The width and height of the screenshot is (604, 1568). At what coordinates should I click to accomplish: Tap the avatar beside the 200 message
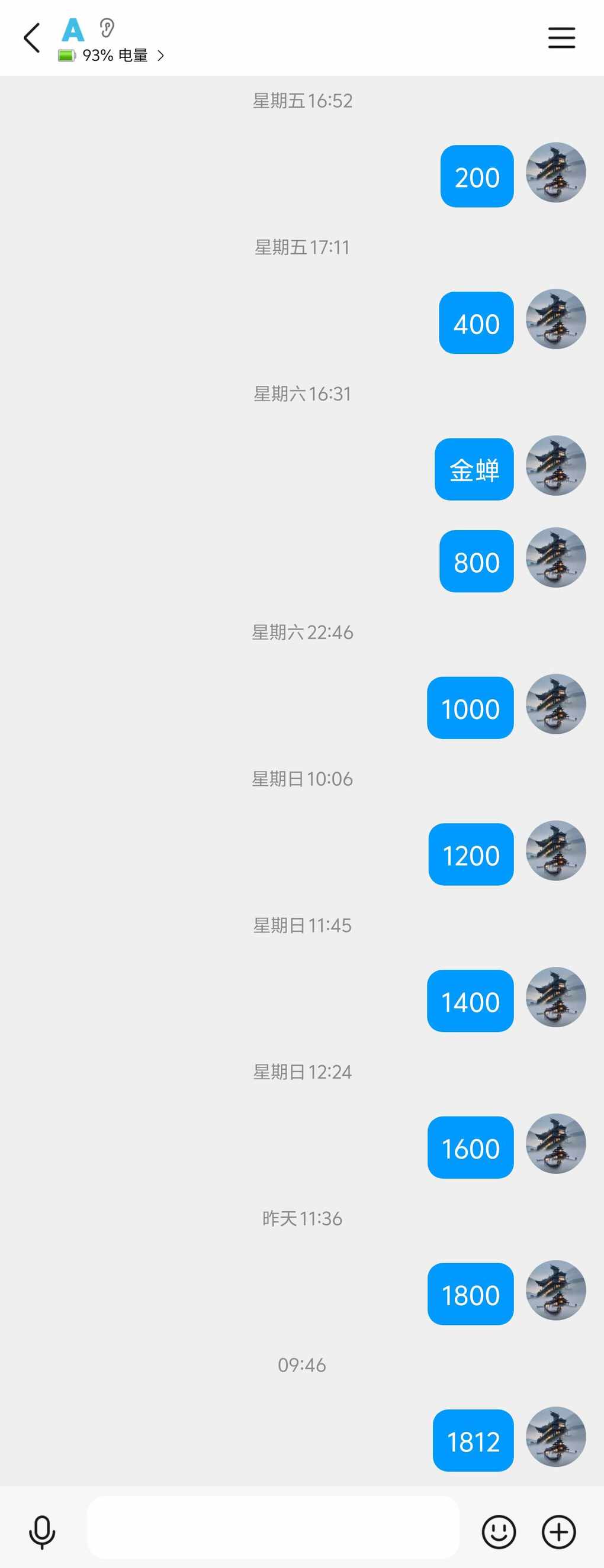[555, 173]
